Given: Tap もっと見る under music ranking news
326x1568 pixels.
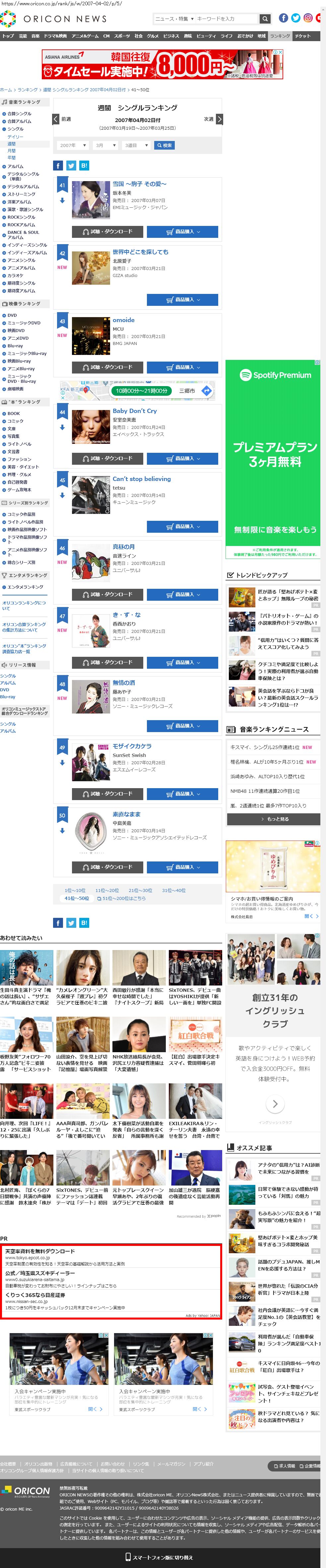Looking at the screenshot, I should (x=274, y=819).
